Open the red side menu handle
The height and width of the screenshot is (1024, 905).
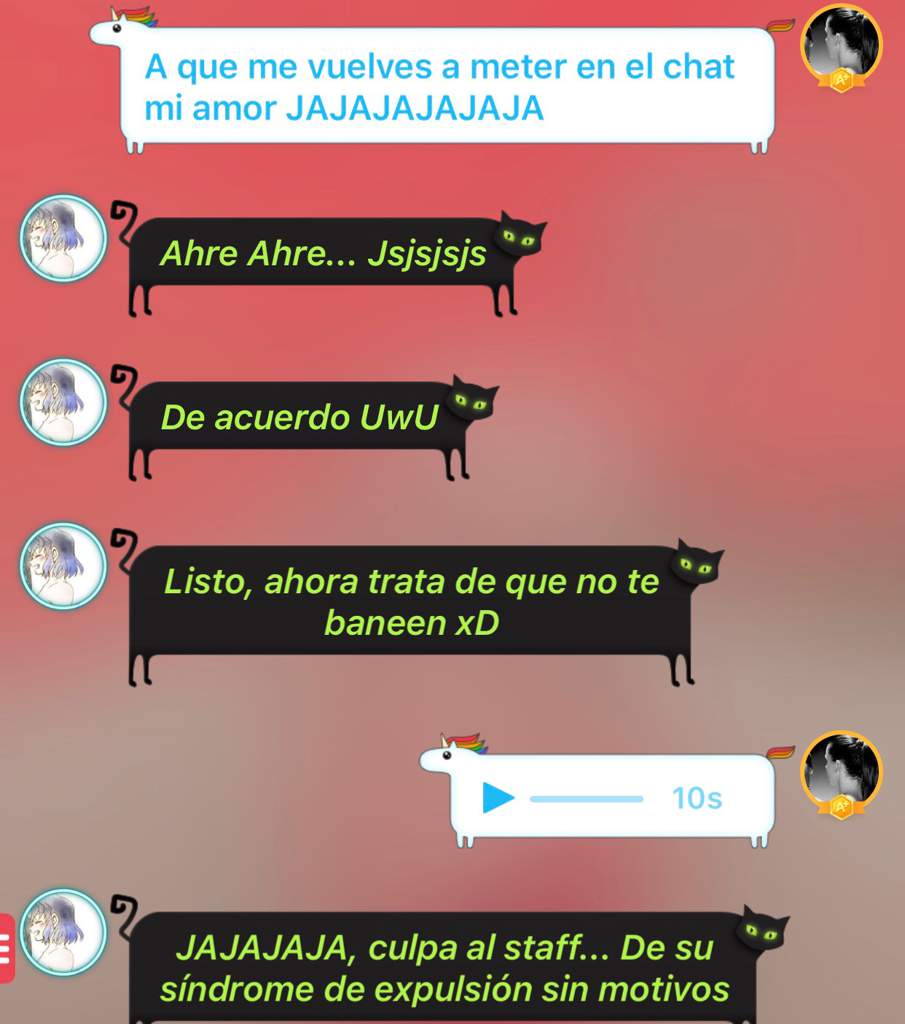tap(7, 946)
